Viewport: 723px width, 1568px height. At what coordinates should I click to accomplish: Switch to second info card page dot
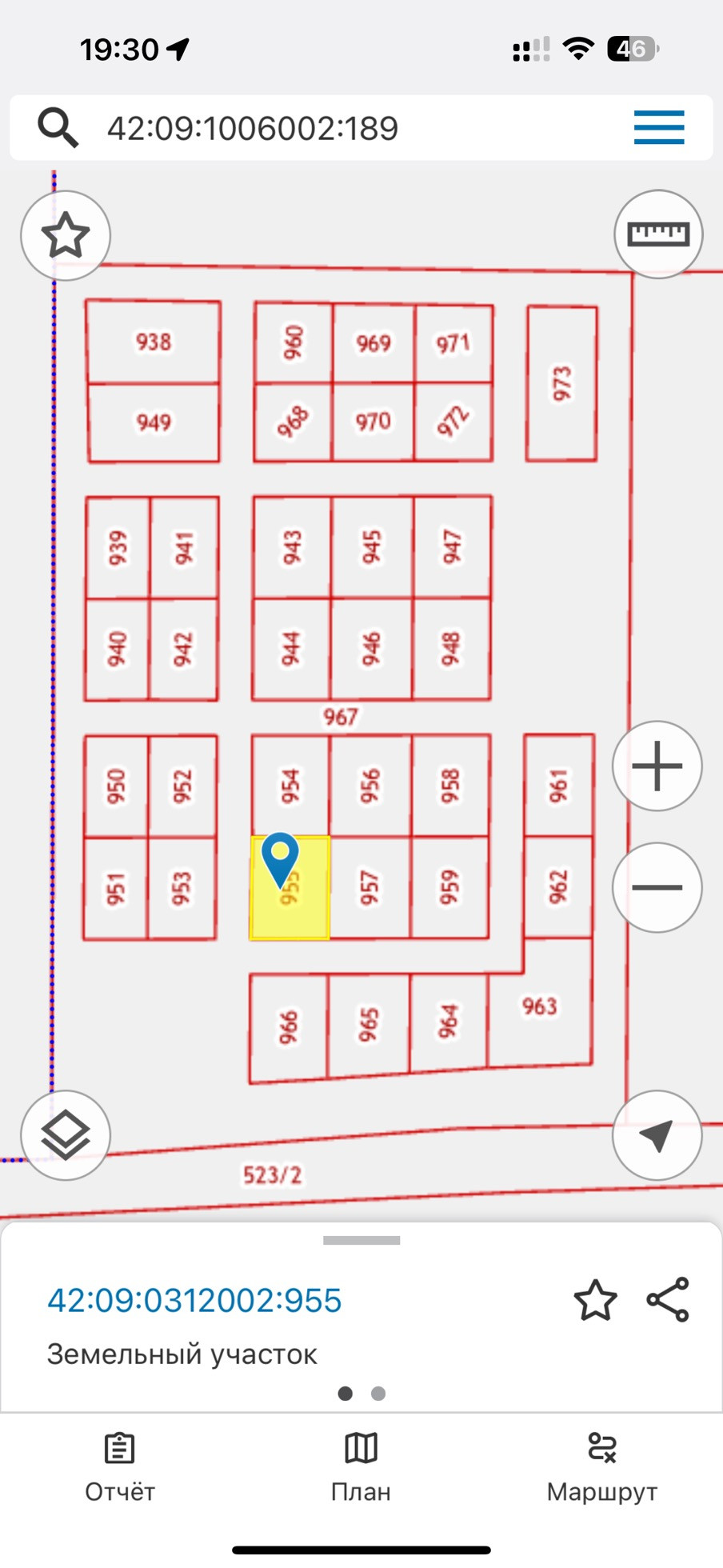click(x=378, y=1394)
